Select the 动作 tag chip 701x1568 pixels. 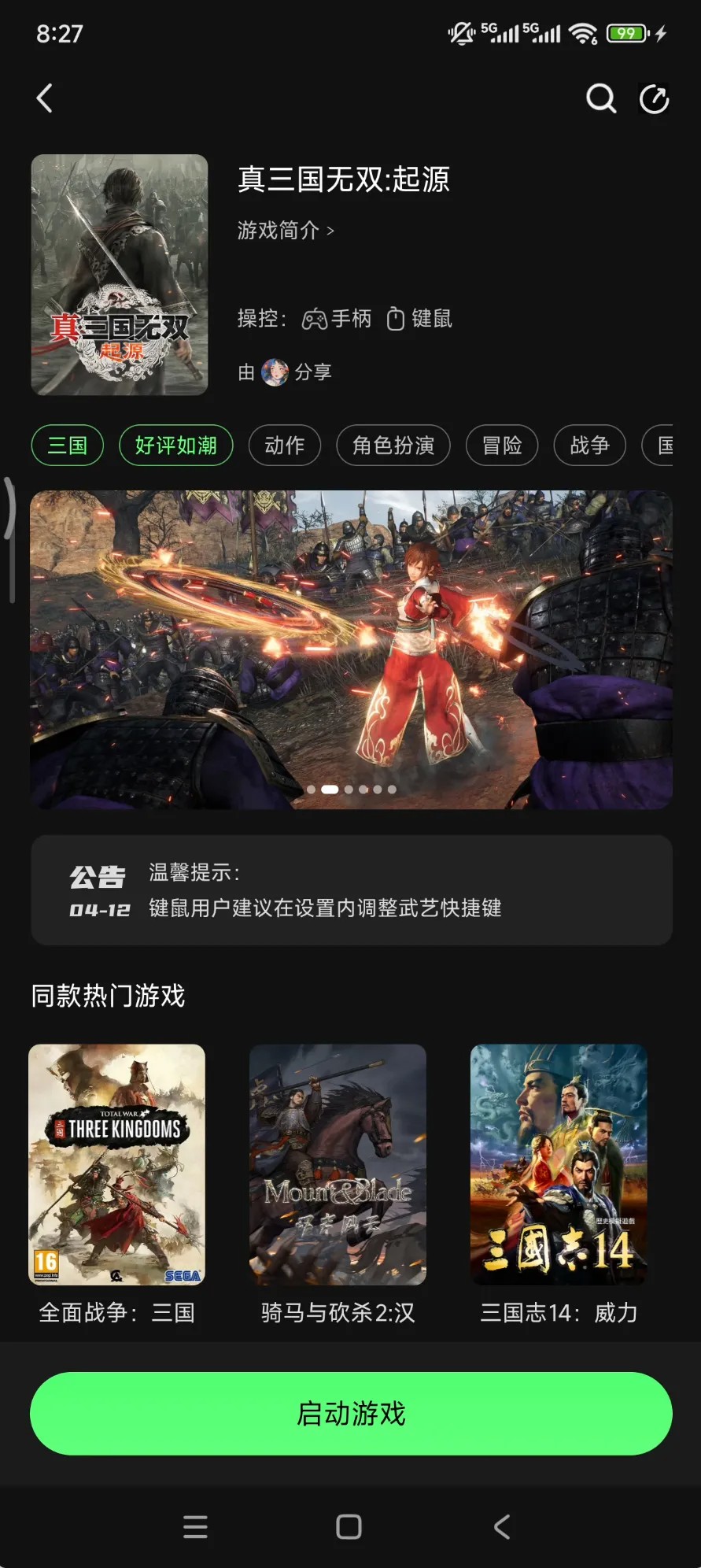click(284, 446)
